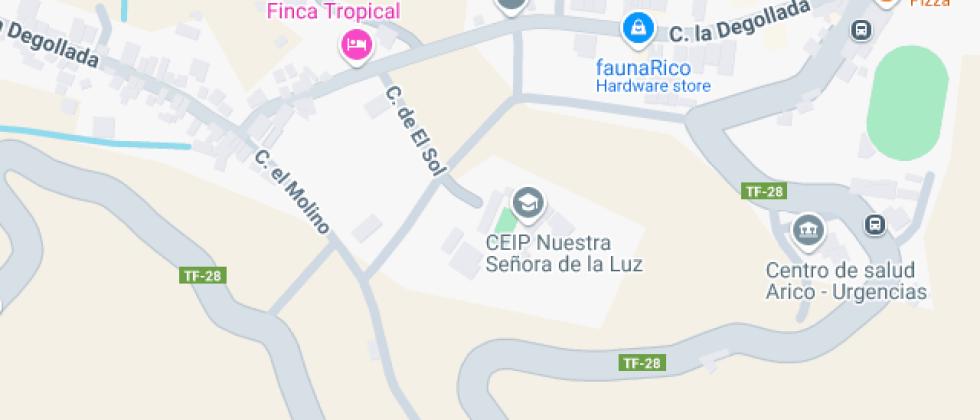Open the Finca Tropical lodging pin
Image resolution: width=980 pixels, height=420 pixels.
[358, 46]
